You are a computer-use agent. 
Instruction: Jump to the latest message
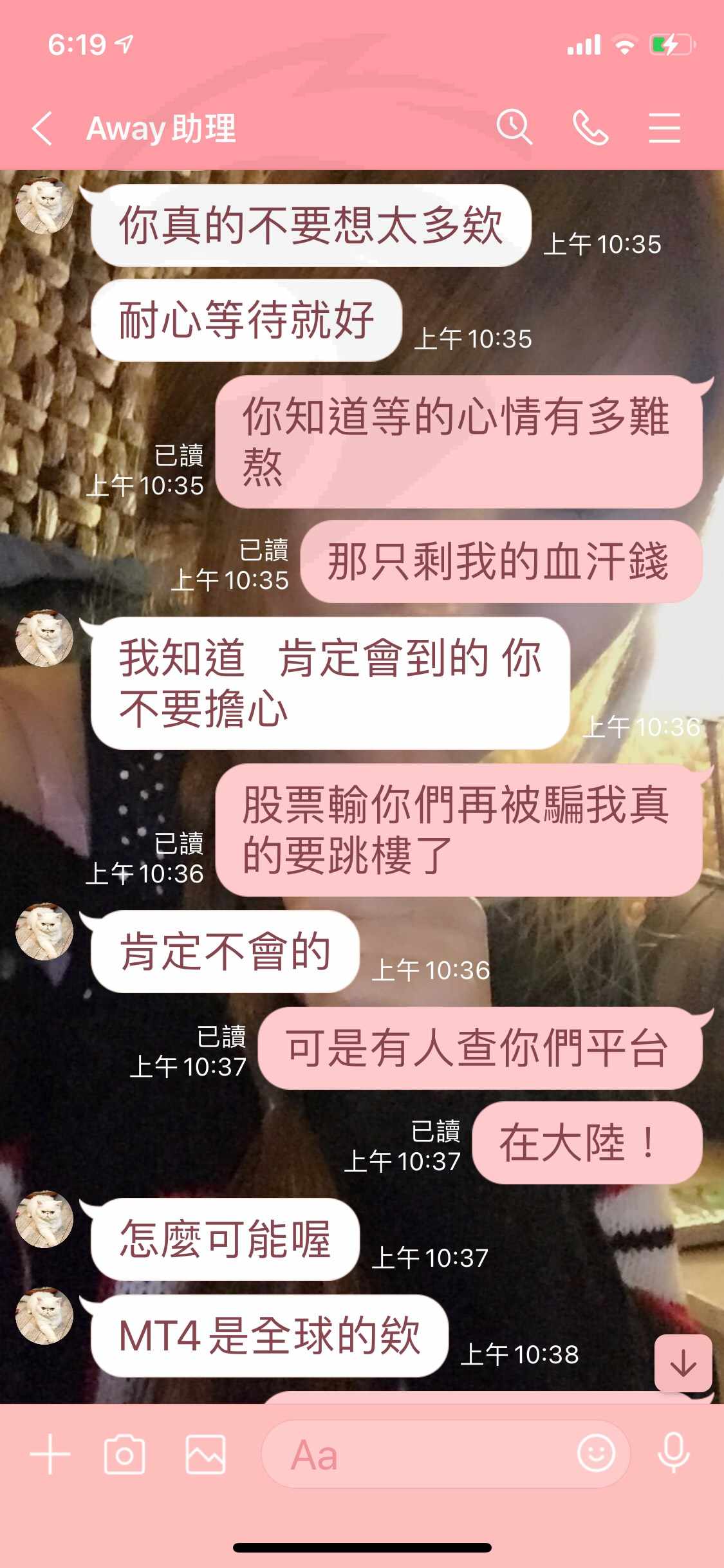pyautogui.click(x=683, y=1363)
